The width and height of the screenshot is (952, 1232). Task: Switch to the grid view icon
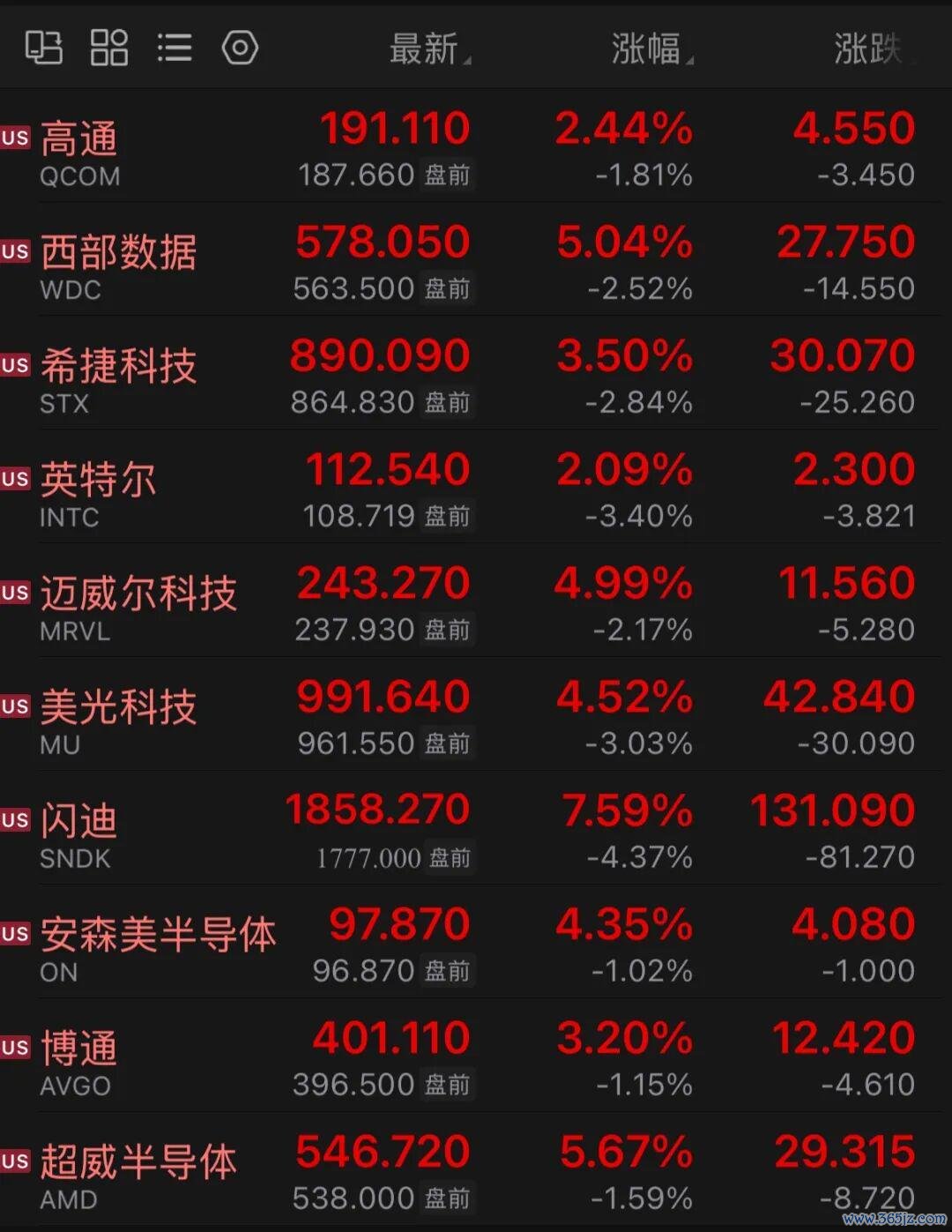(x=109, y=48)
